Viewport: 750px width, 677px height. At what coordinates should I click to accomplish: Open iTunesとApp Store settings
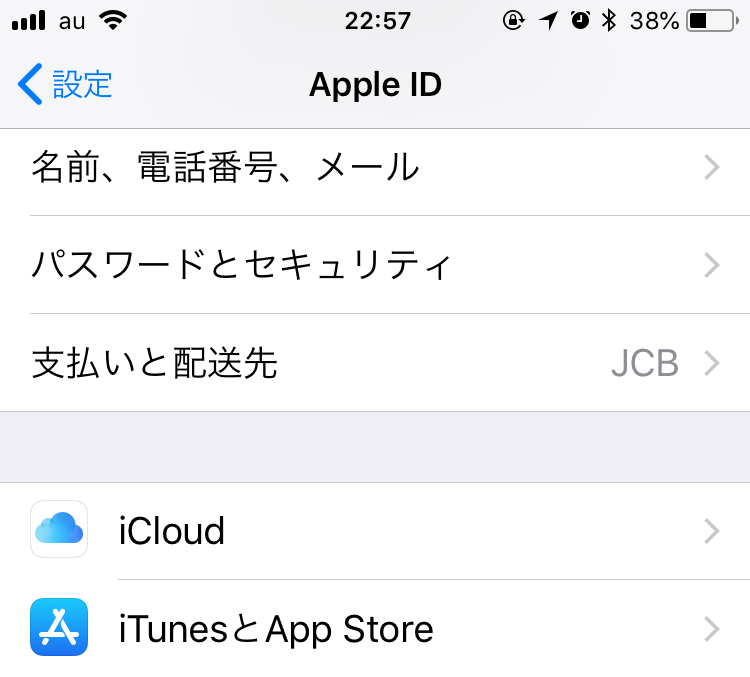375,628
